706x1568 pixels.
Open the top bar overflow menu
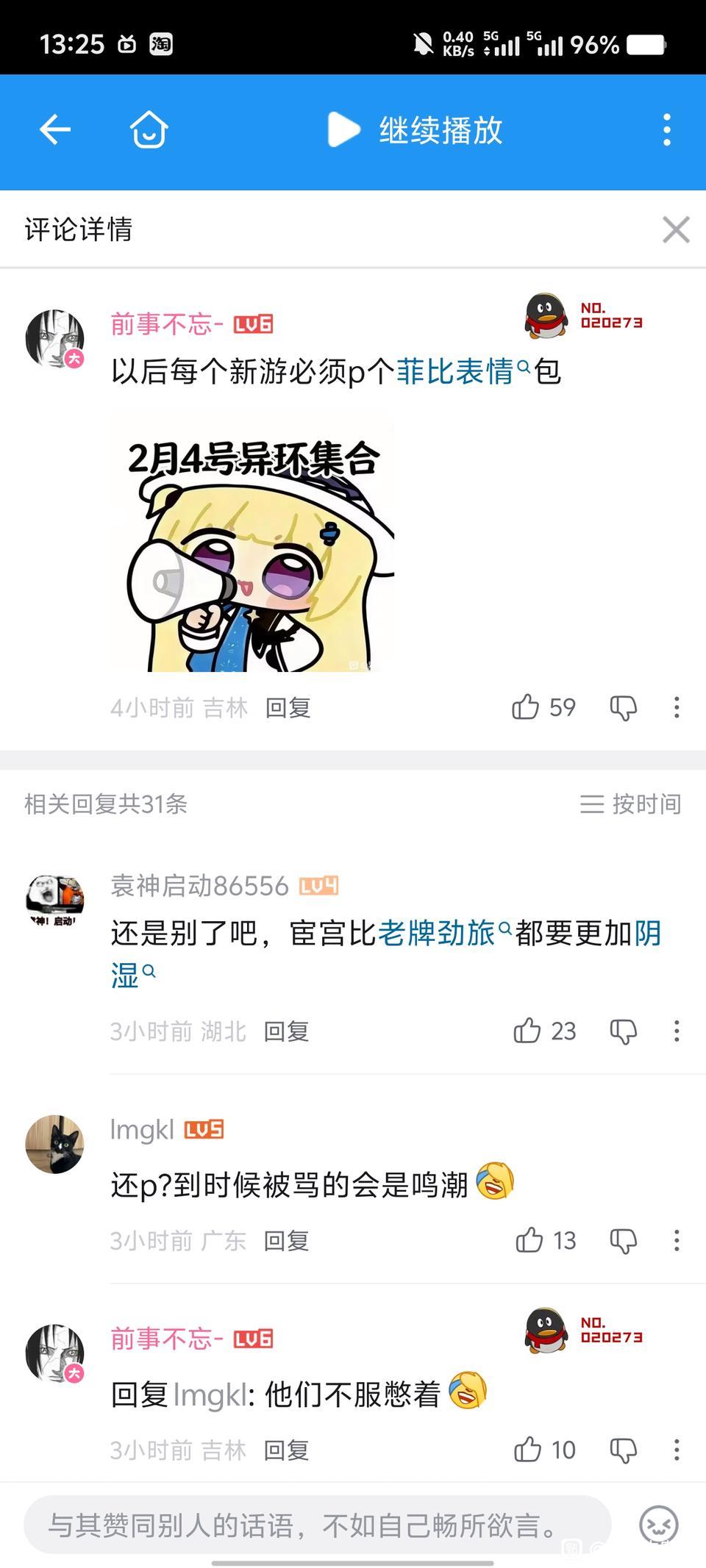point(666,130)
